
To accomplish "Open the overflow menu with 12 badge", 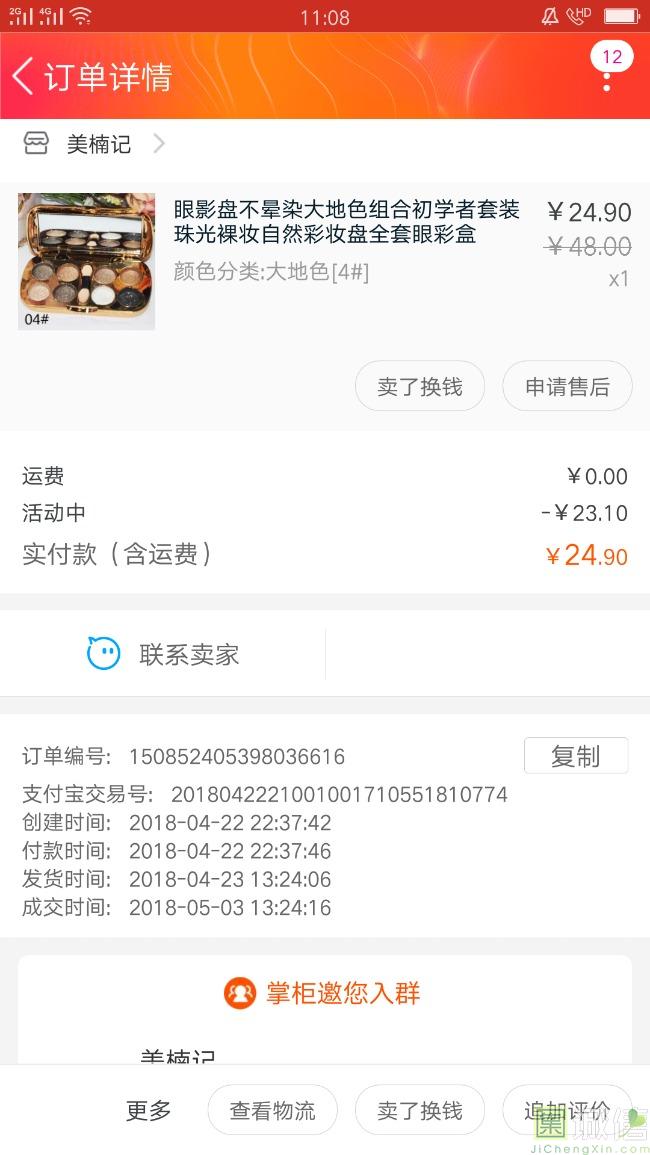I will click(607, 72).
